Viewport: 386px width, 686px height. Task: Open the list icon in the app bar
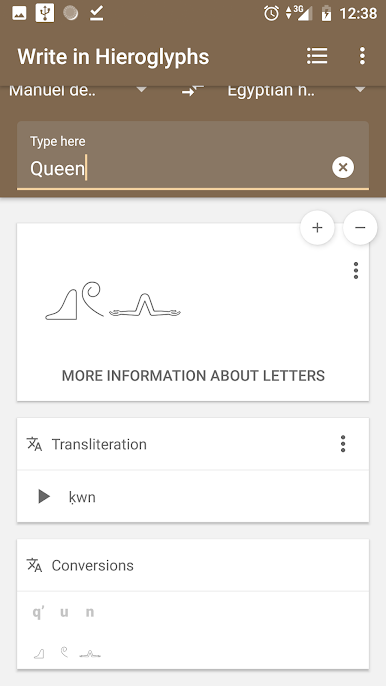click(317, 56)
